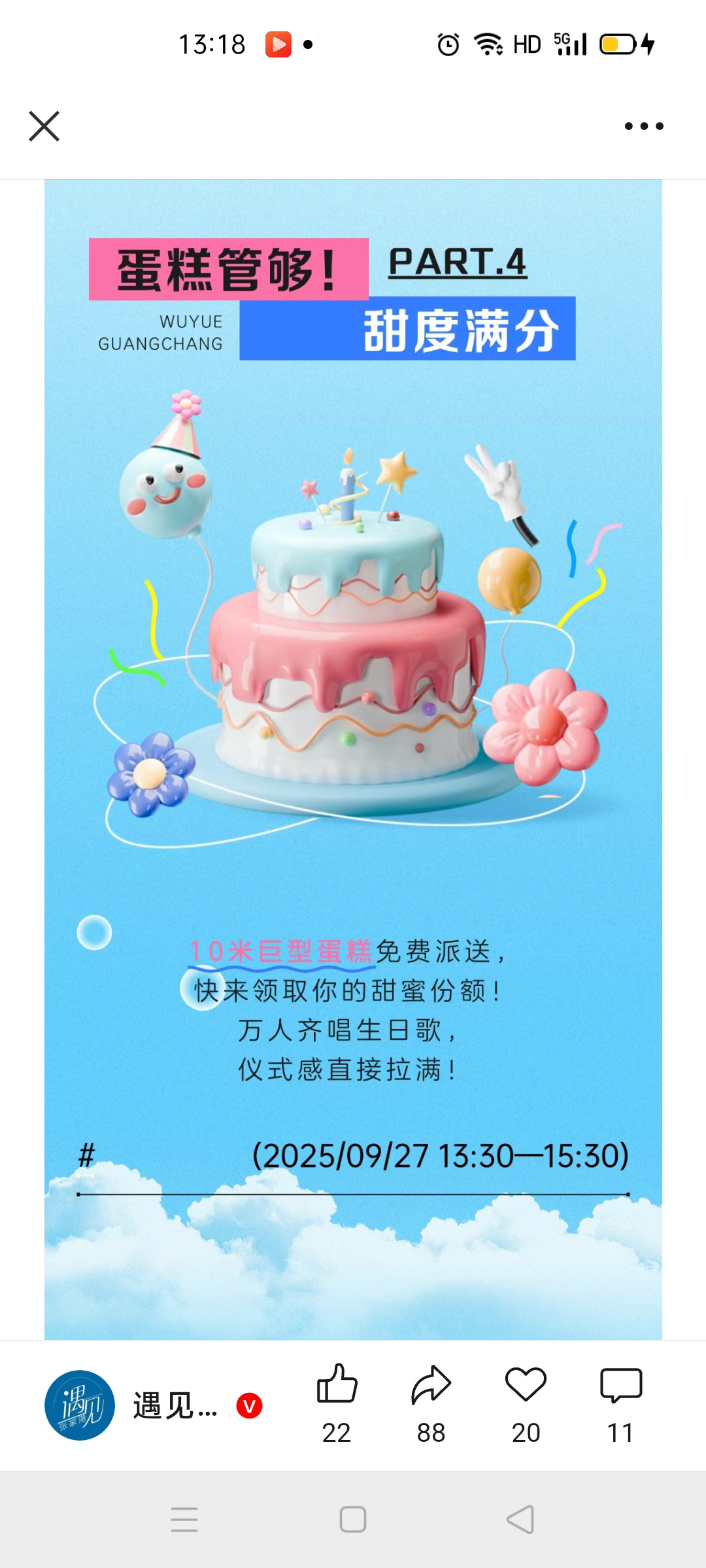Open the three-dot overflow menu
Viewport: 706px width, 1568px height.
point(644,126)
